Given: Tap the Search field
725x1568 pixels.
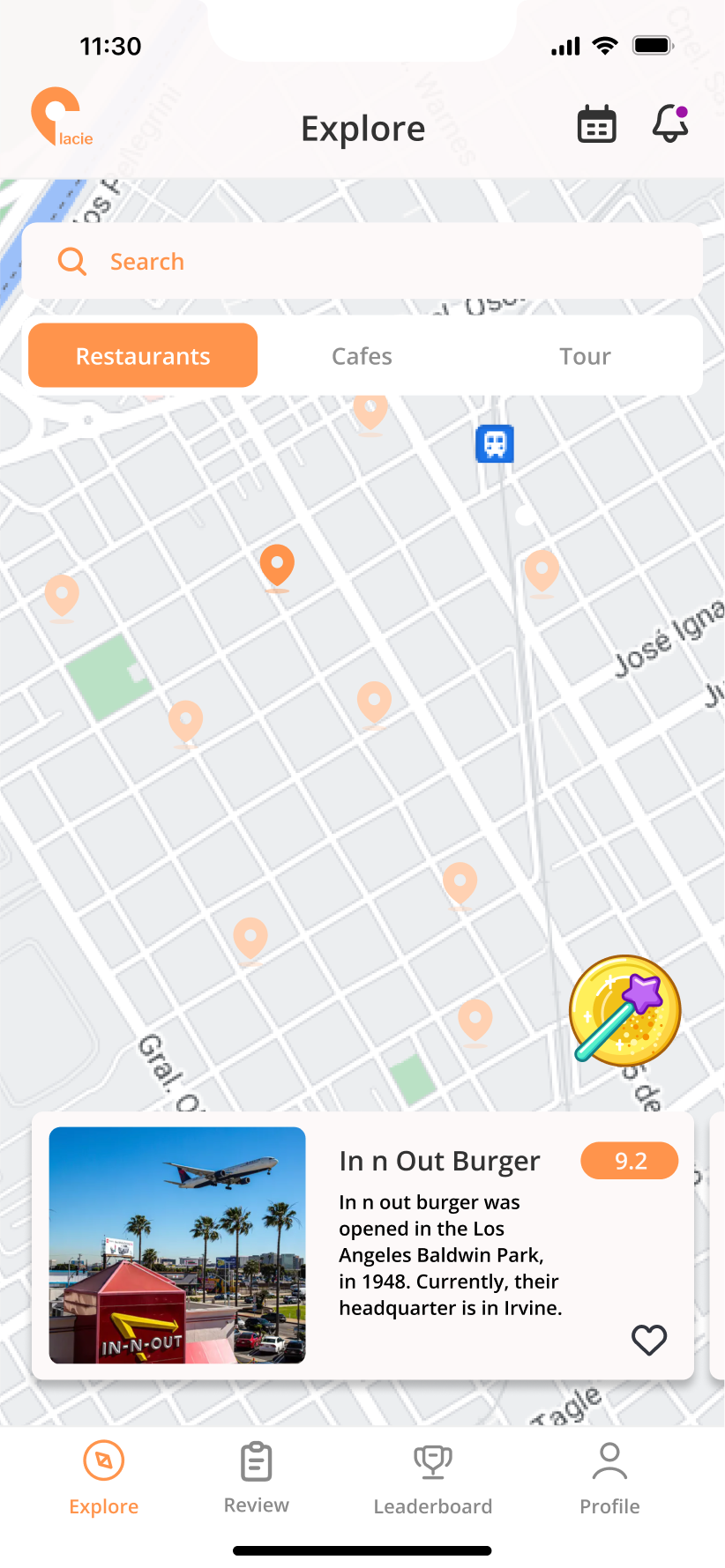Looking at the screenshot, I should tap(362, 261).
